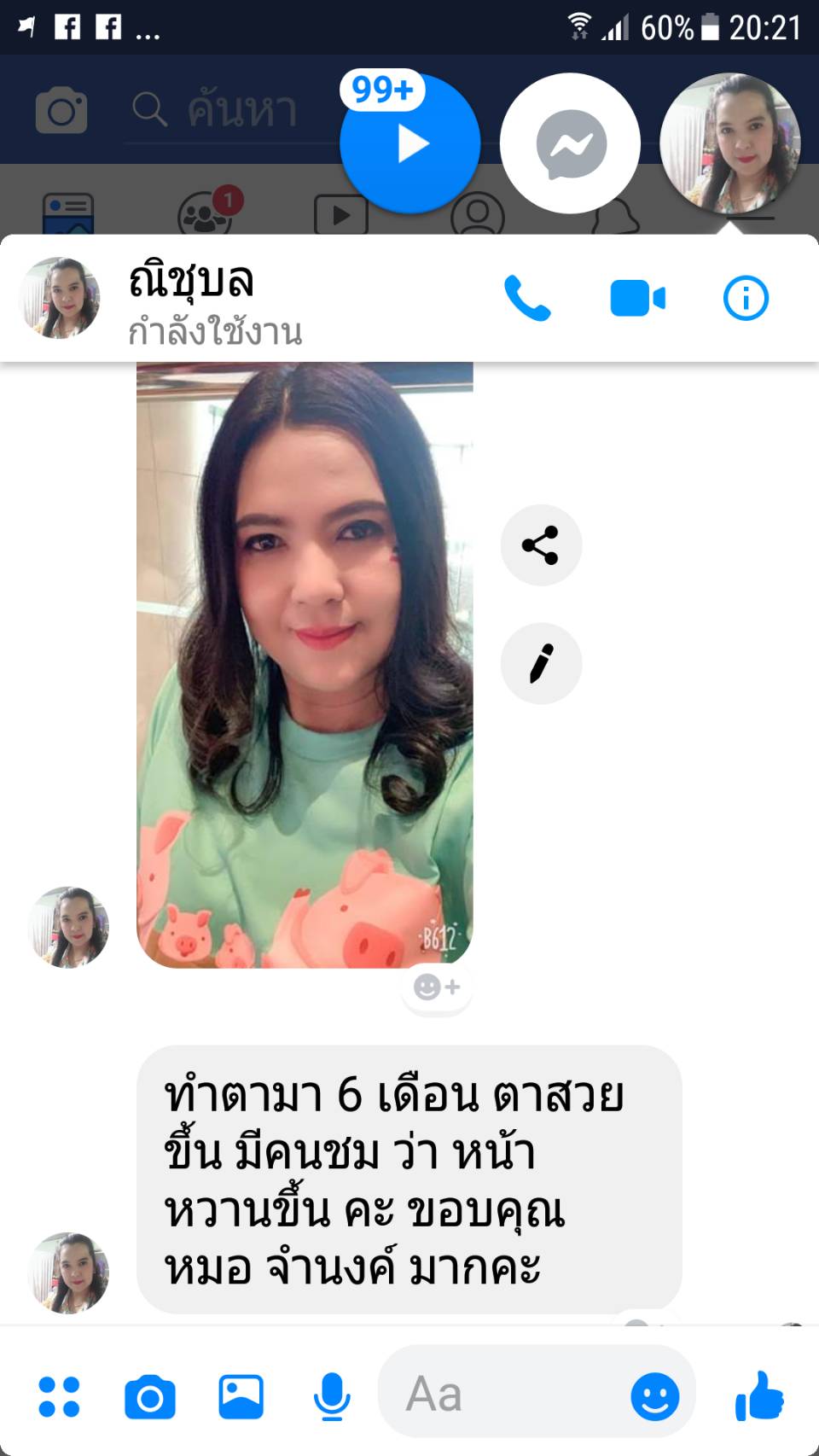Open the Messenger chat head bubble
819x1456 pixels.
click(570, 144)
